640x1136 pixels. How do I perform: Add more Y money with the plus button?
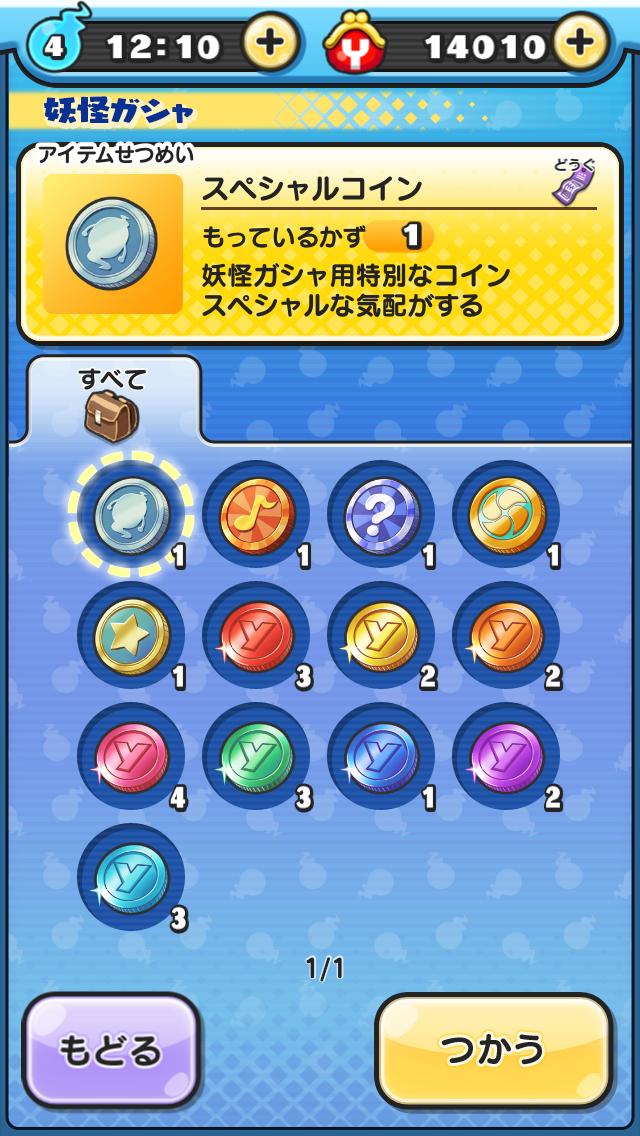(x=582, y=42)
